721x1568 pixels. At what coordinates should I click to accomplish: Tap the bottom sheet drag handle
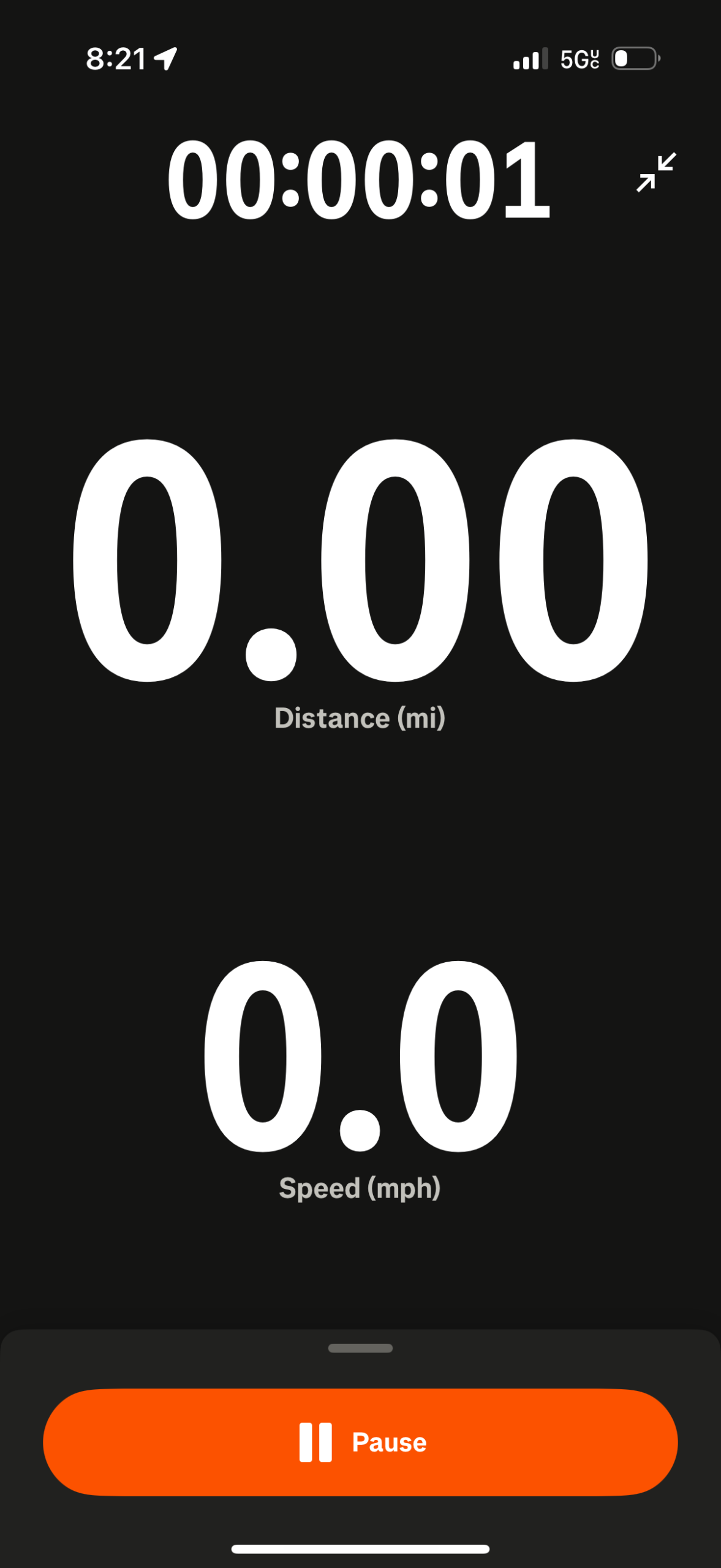point(360,1348)
